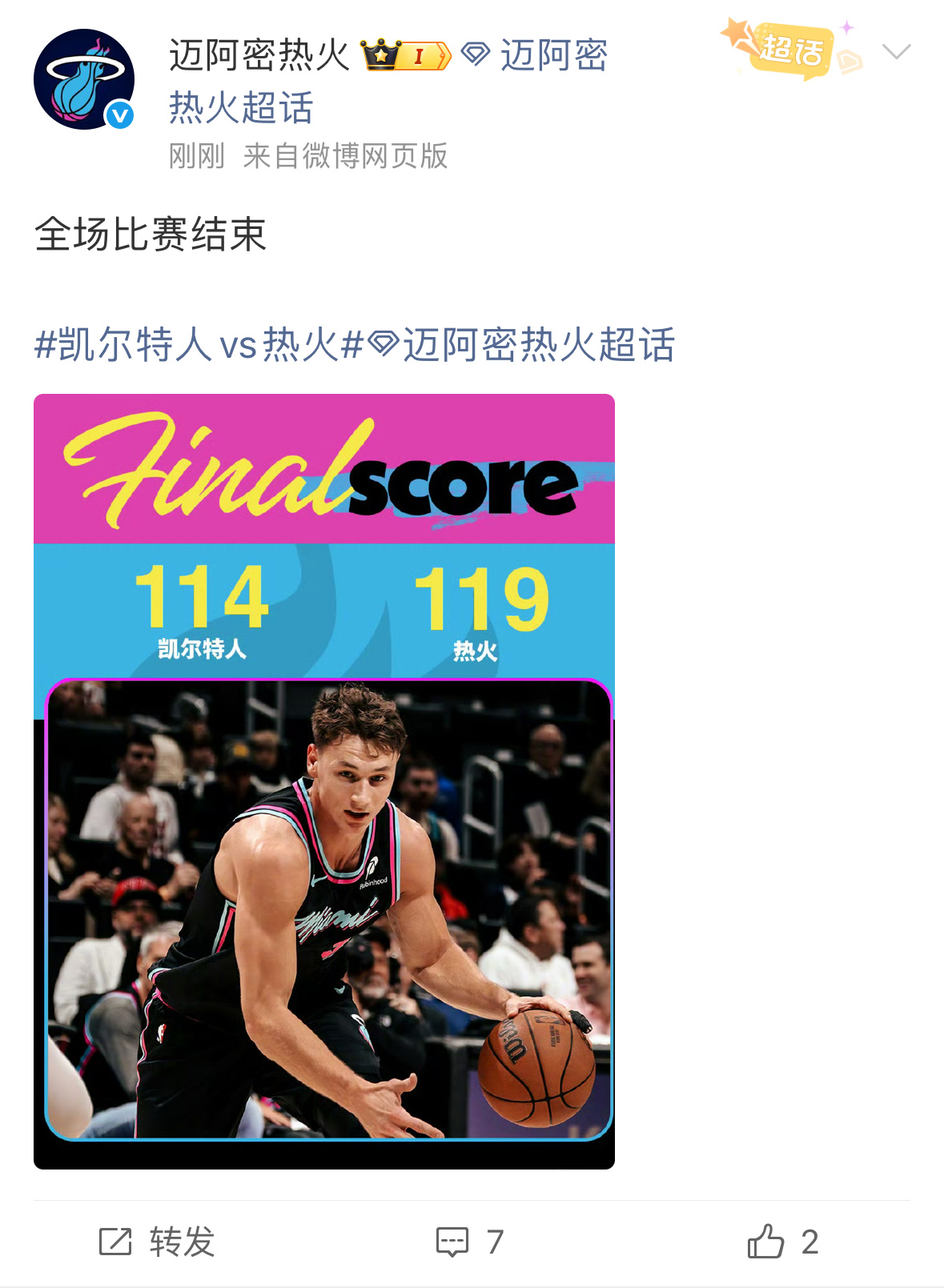
Task: Open the comments via speech bubble icon
Action: pos(454,1240)
